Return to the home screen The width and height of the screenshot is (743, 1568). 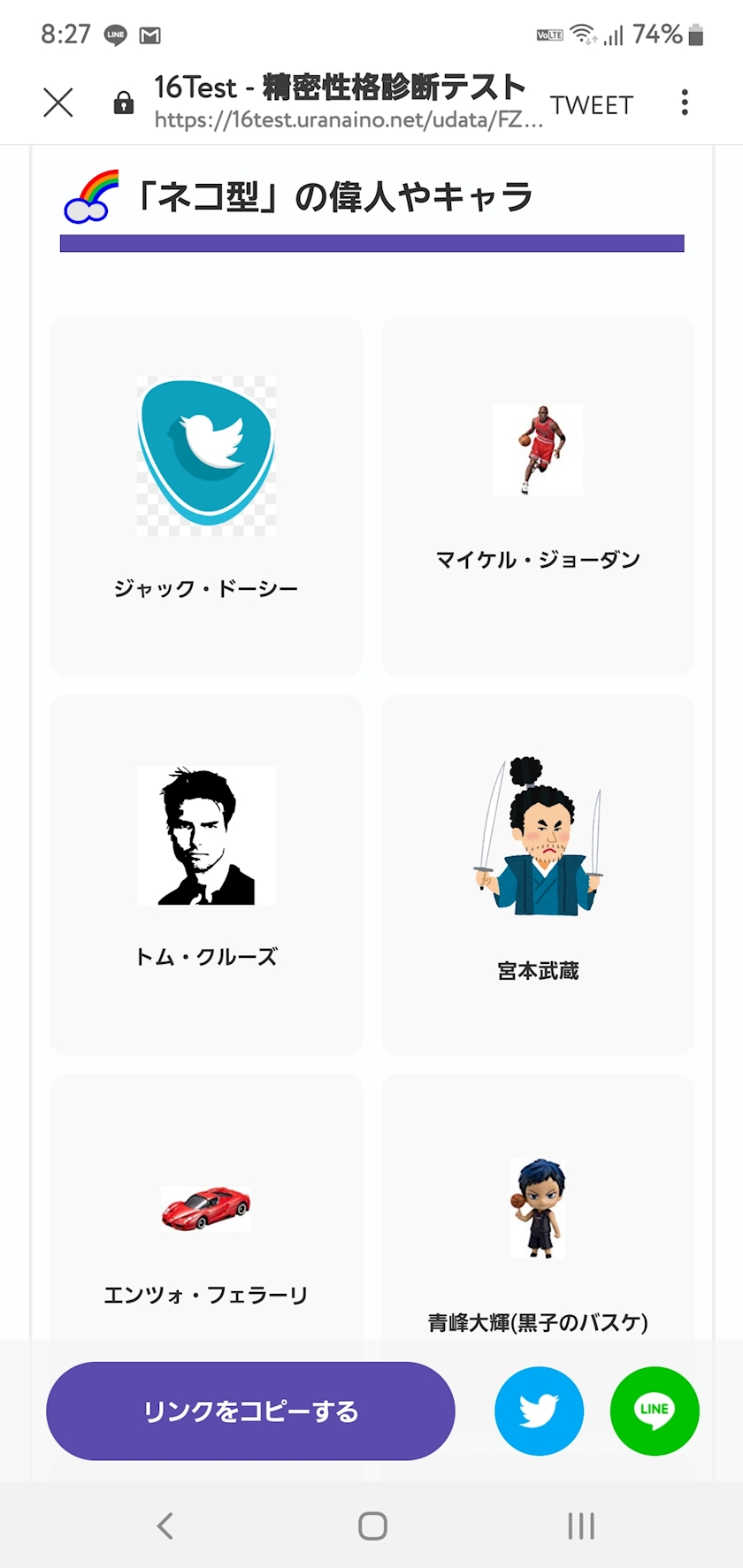372,1526
